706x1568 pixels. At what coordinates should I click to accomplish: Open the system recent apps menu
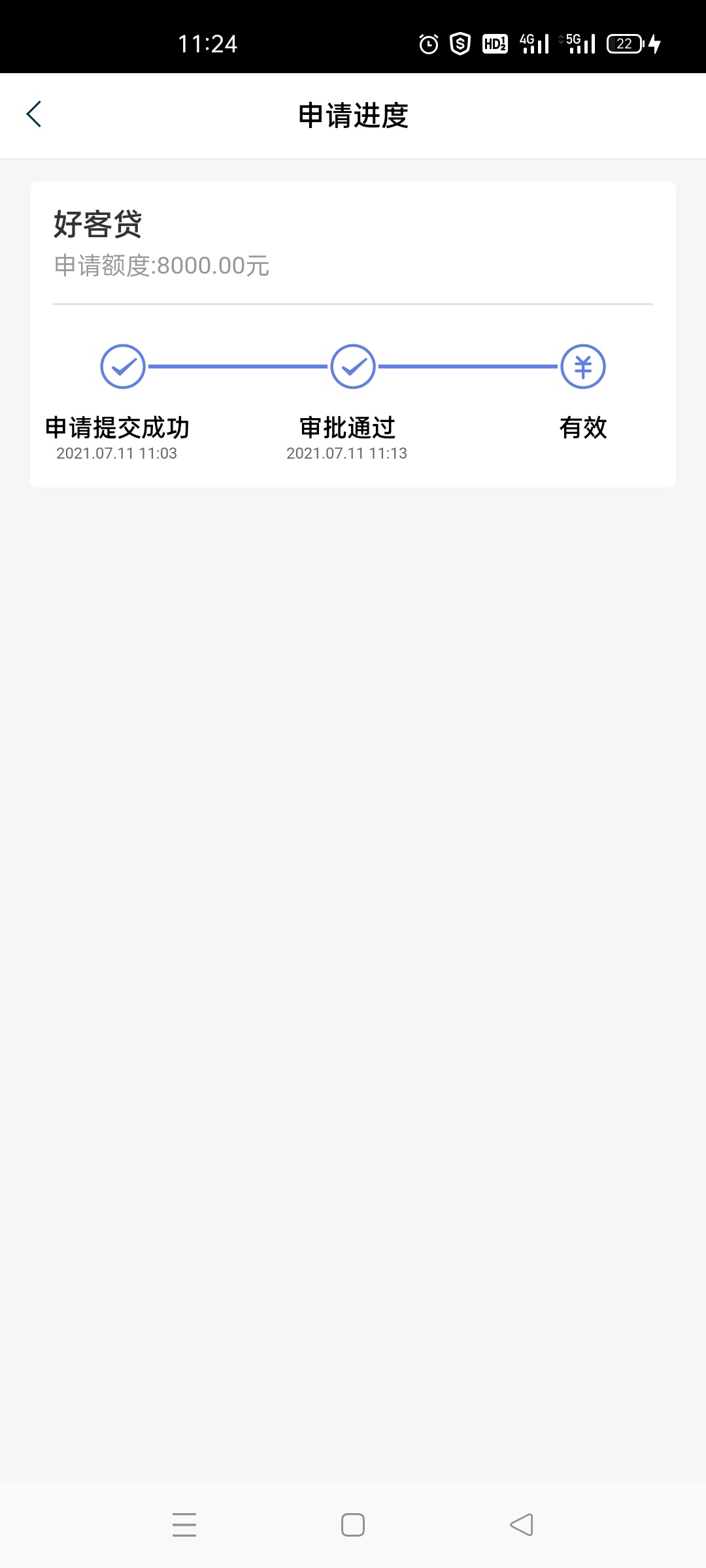(184, 1525)
